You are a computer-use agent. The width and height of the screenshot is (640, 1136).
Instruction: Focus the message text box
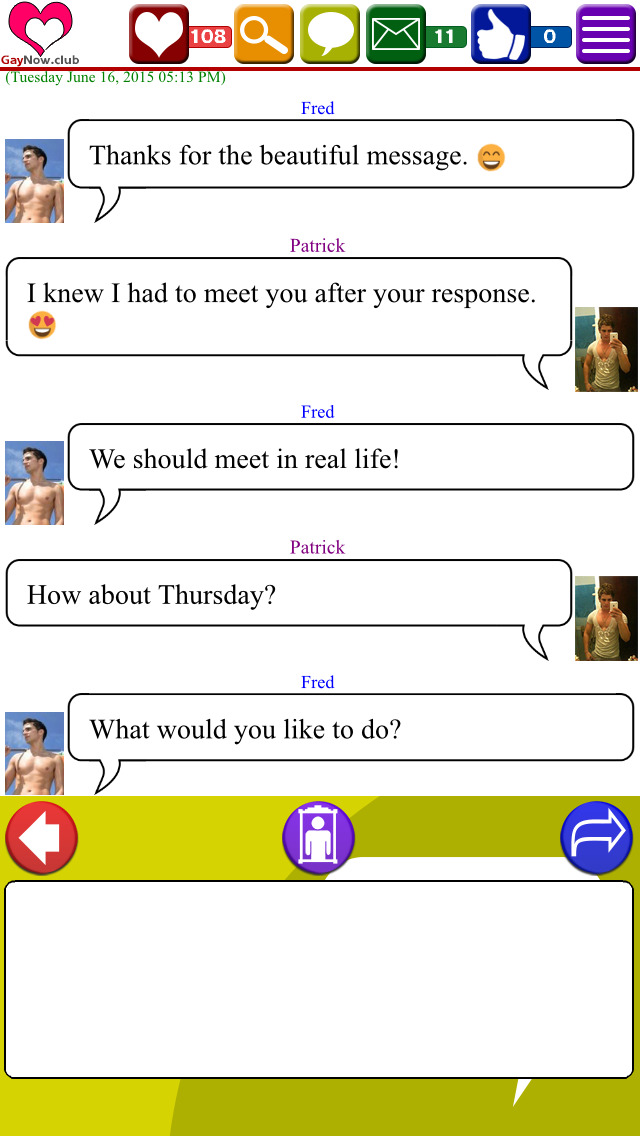coord(319,978)
